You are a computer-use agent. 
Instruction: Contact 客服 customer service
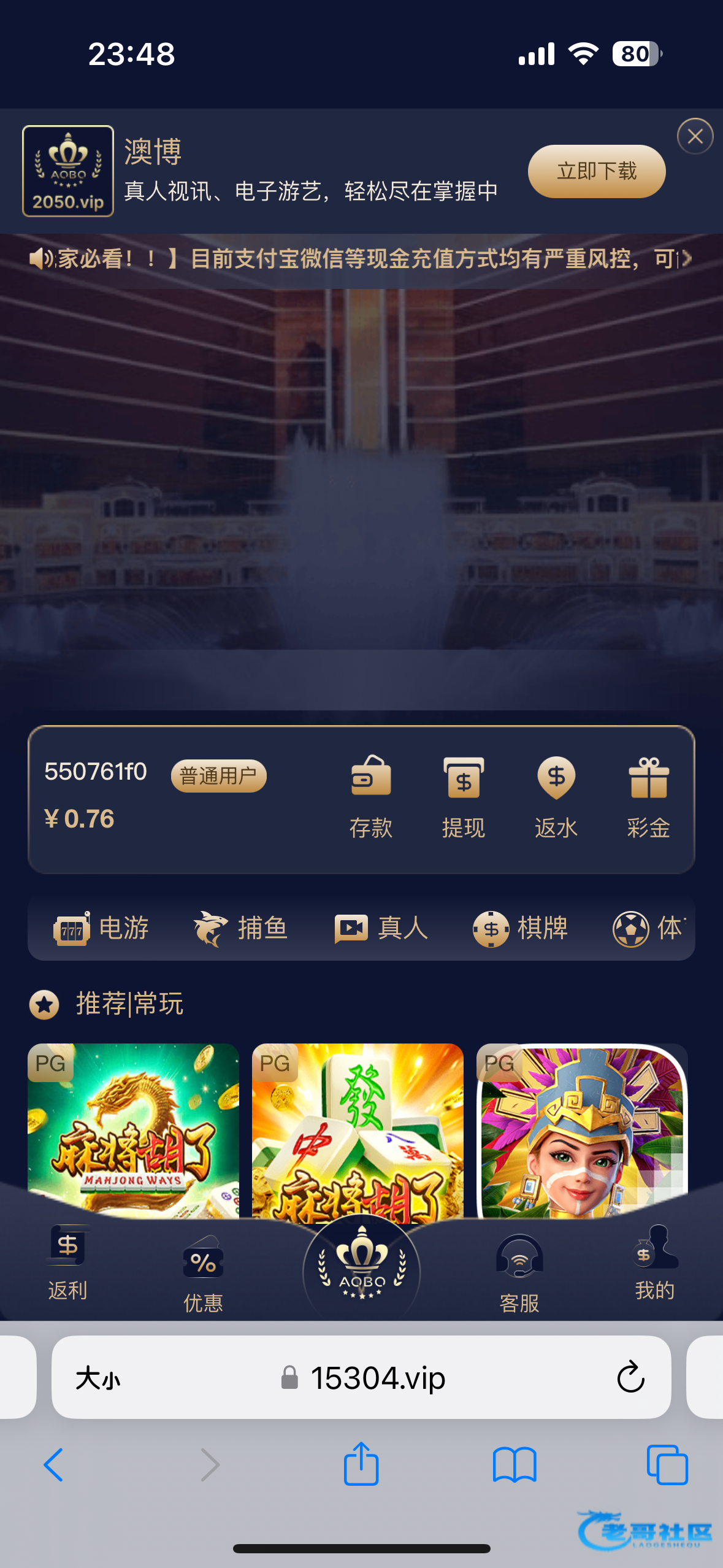pos(519,1273)
